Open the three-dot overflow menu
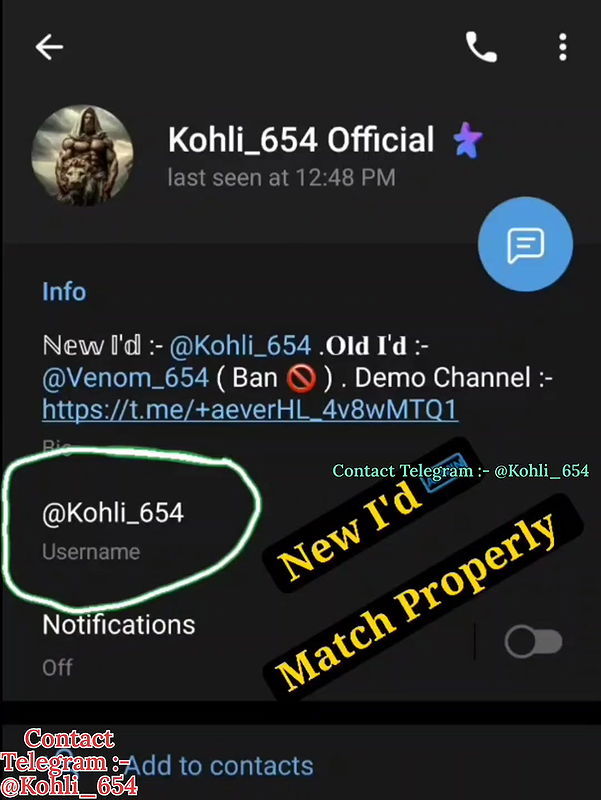Viewport: 601px width, 800px height. (x=563, y=47)
